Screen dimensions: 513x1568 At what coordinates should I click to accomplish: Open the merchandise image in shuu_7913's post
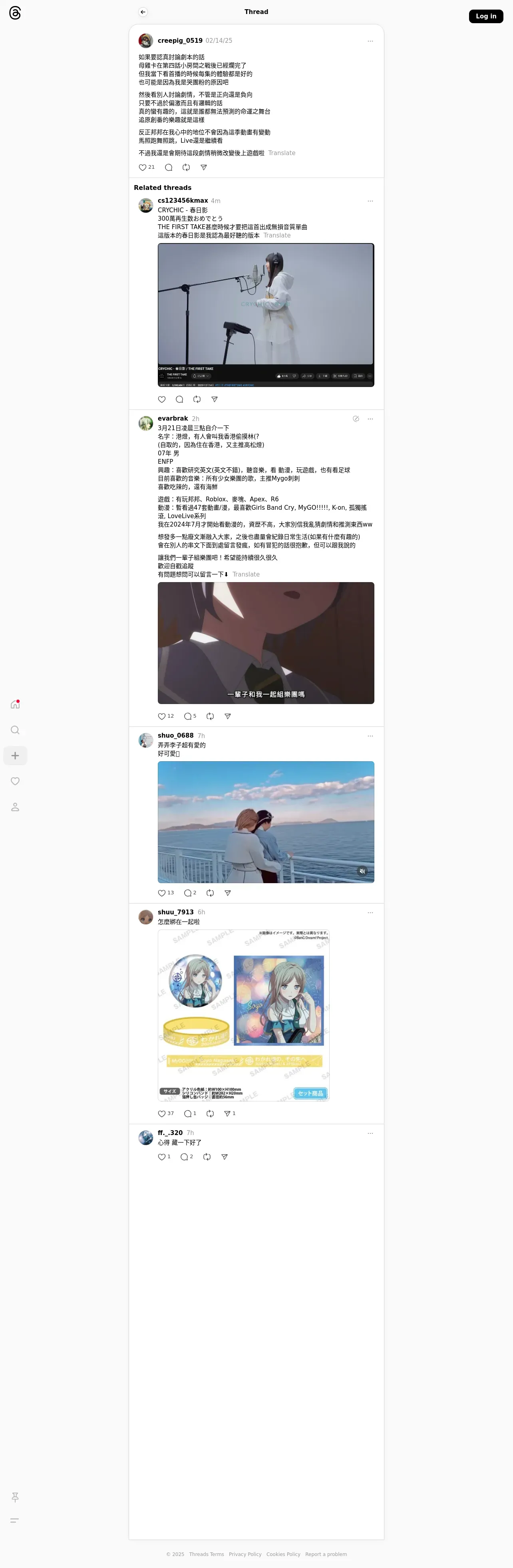click(243, 1015)
